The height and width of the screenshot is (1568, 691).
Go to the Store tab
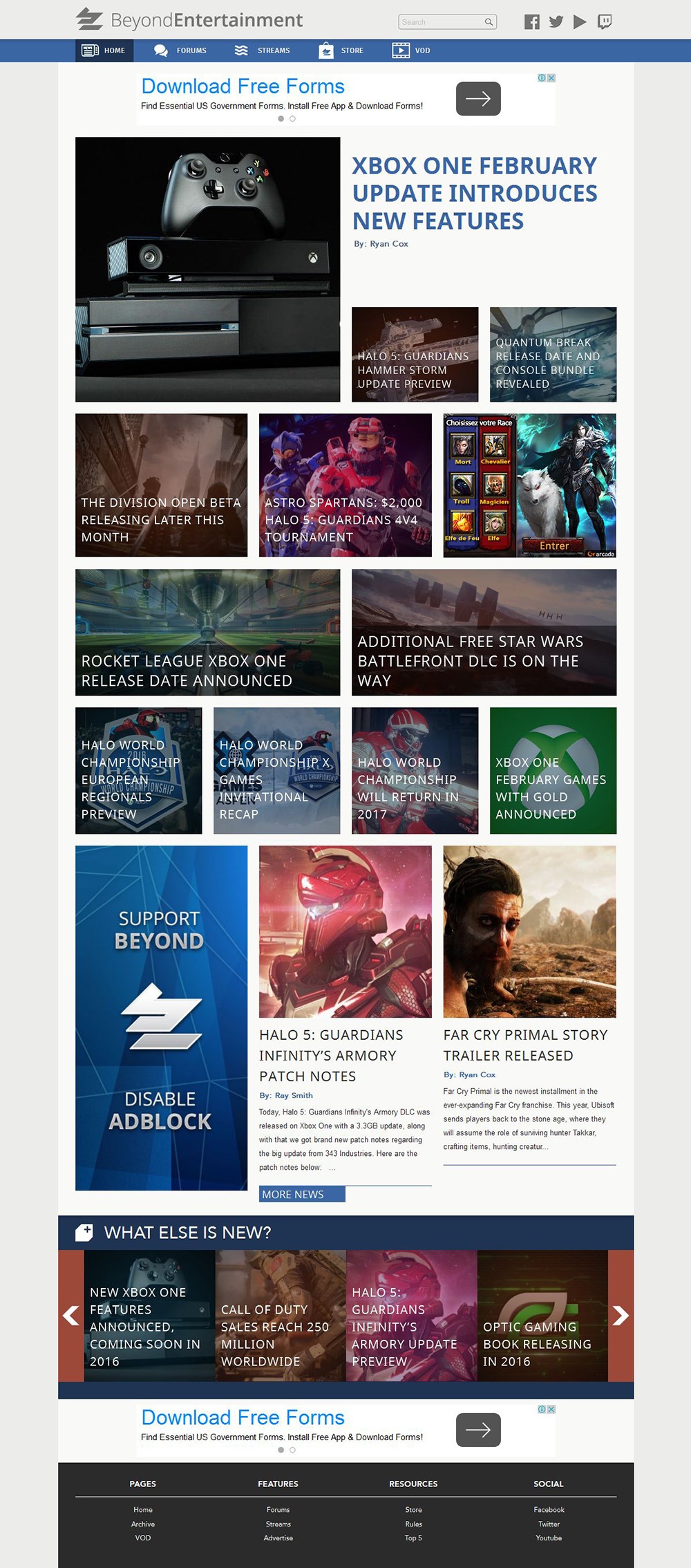point(341,50)
